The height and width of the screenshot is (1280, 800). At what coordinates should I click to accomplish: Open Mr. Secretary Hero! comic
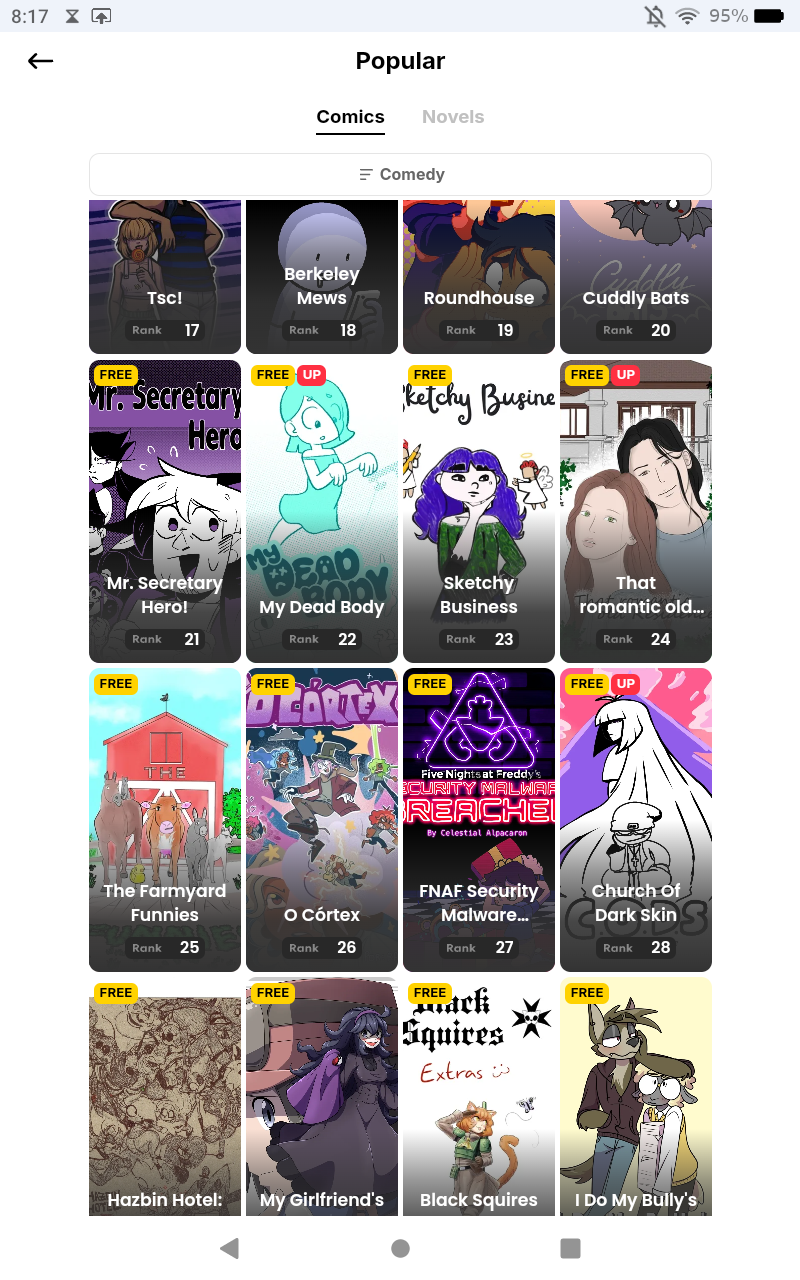point(165,511)
